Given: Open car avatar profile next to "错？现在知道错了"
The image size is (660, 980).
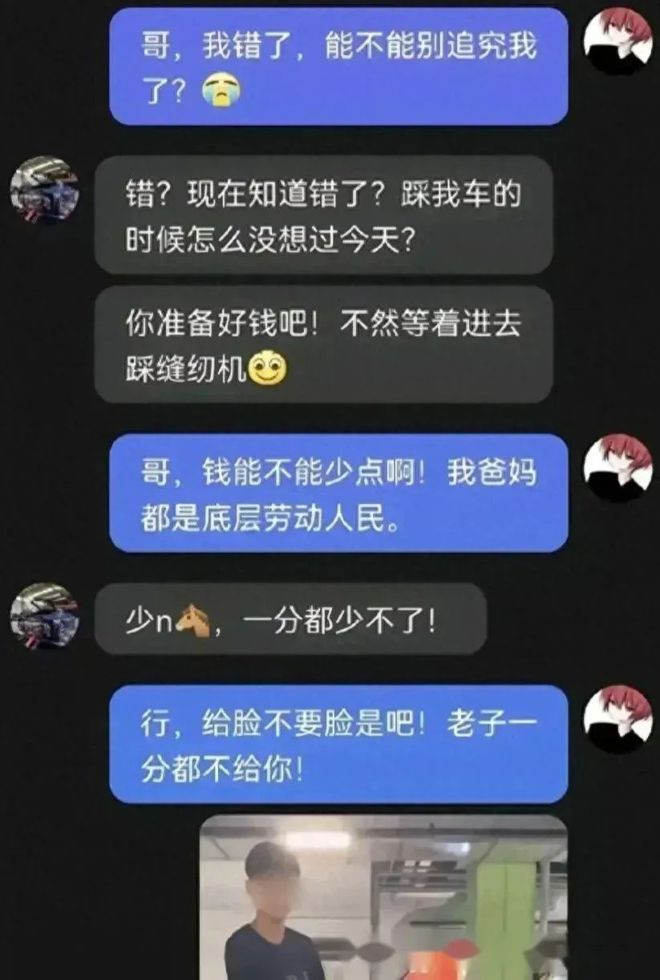Looking at the screenshot, I should pos(45,190).
